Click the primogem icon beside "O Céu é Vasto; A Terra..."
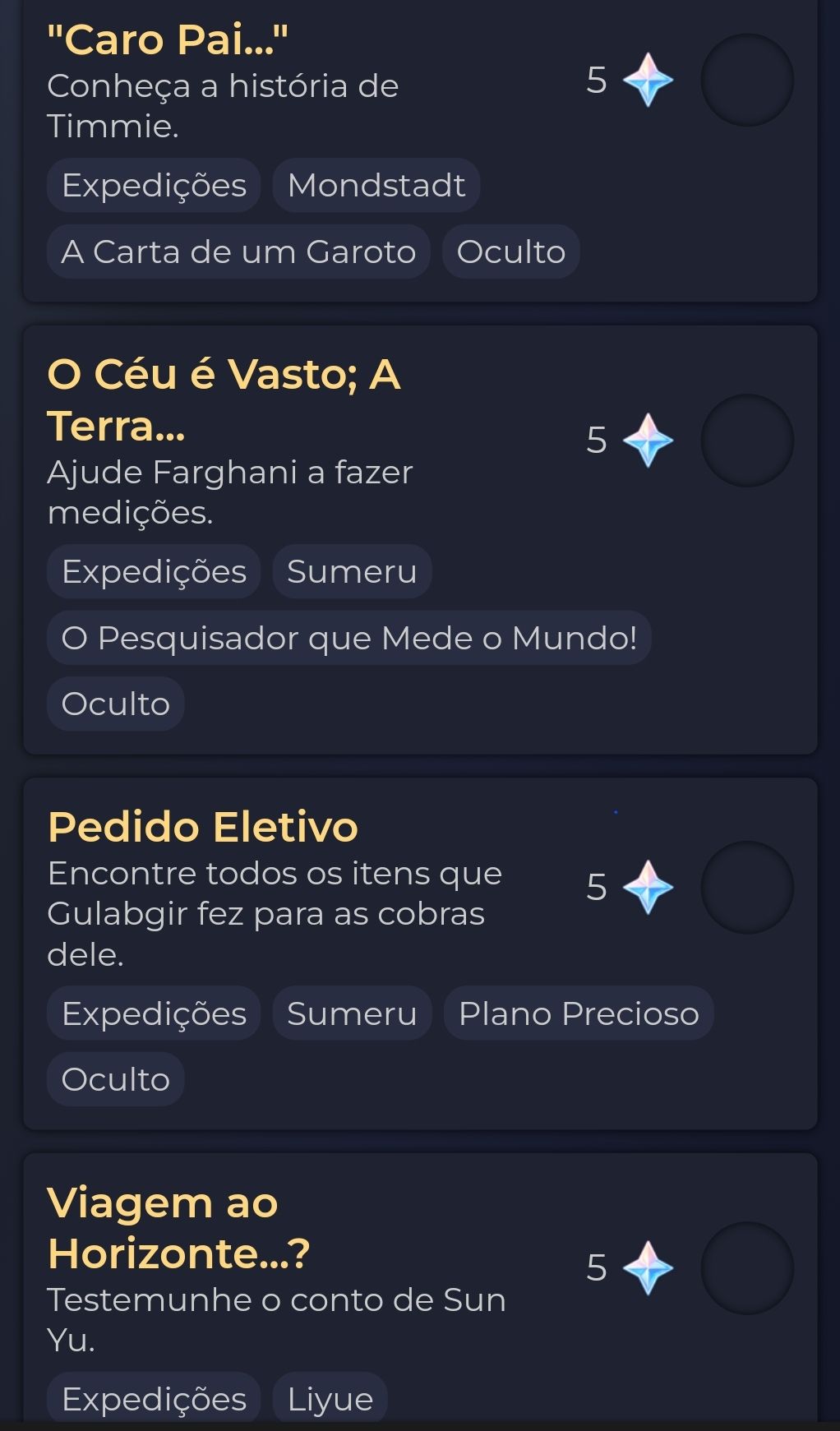The width and height of the screenshot is (840, 1431). tap(648, 441)
